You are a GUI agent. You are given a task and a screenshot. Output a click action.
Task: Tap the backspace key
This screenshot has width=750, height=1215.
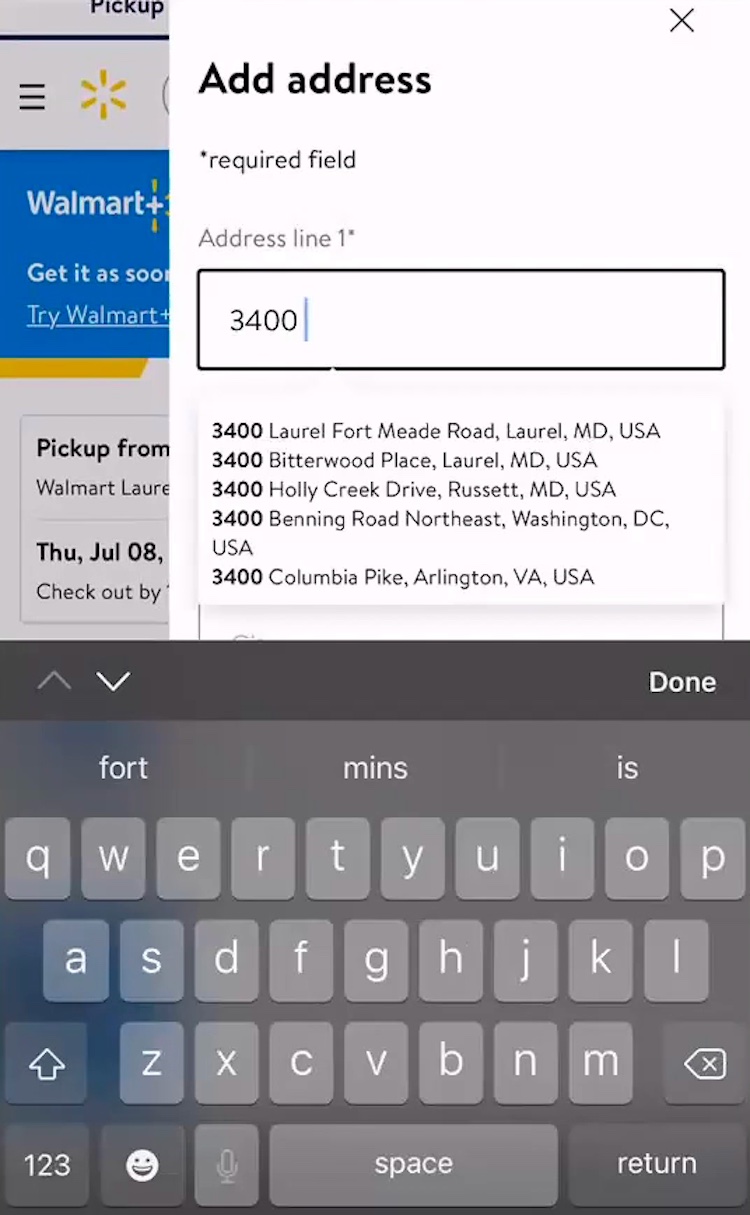coord(705,1064)
